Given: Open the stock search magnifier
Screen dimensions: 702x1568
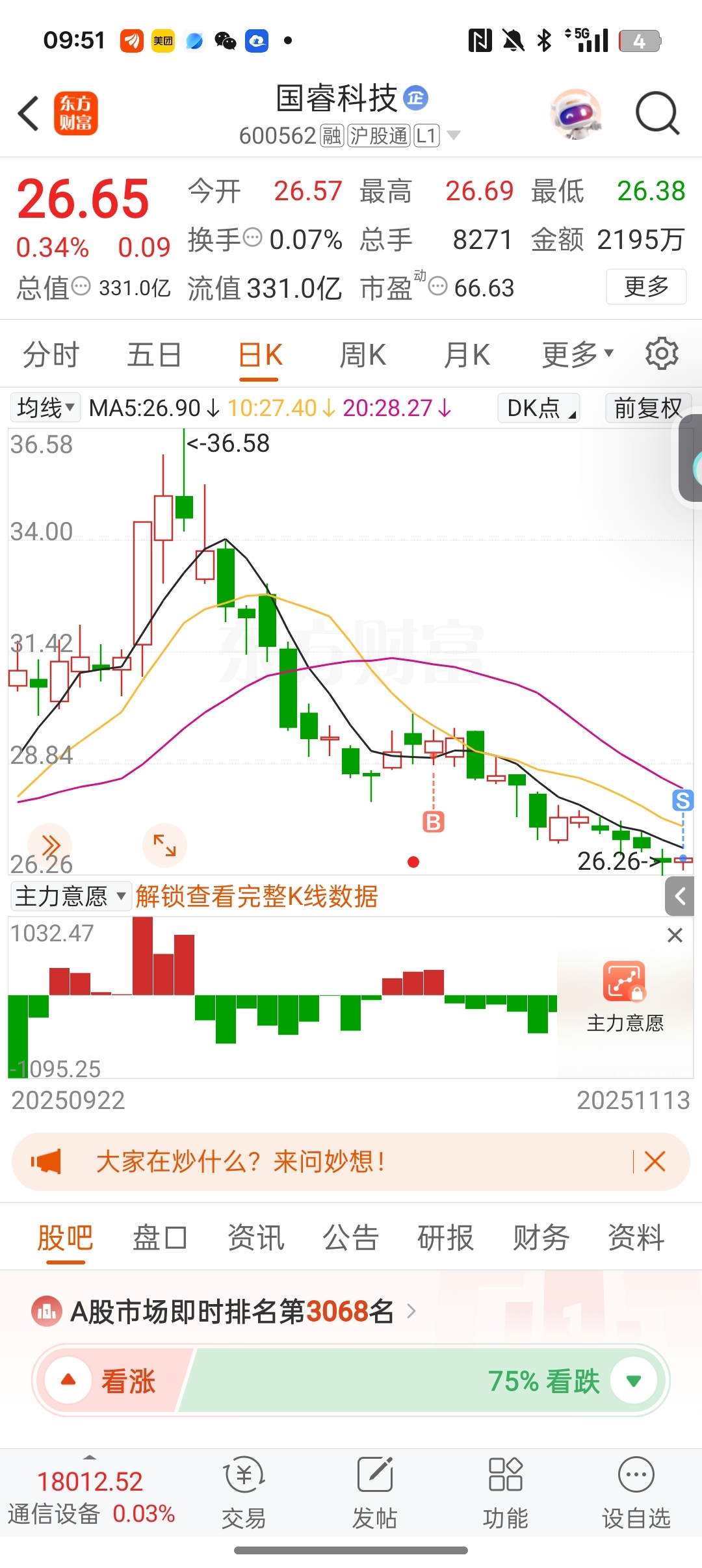Looking at the screenshot, I should tap(657, 114).
